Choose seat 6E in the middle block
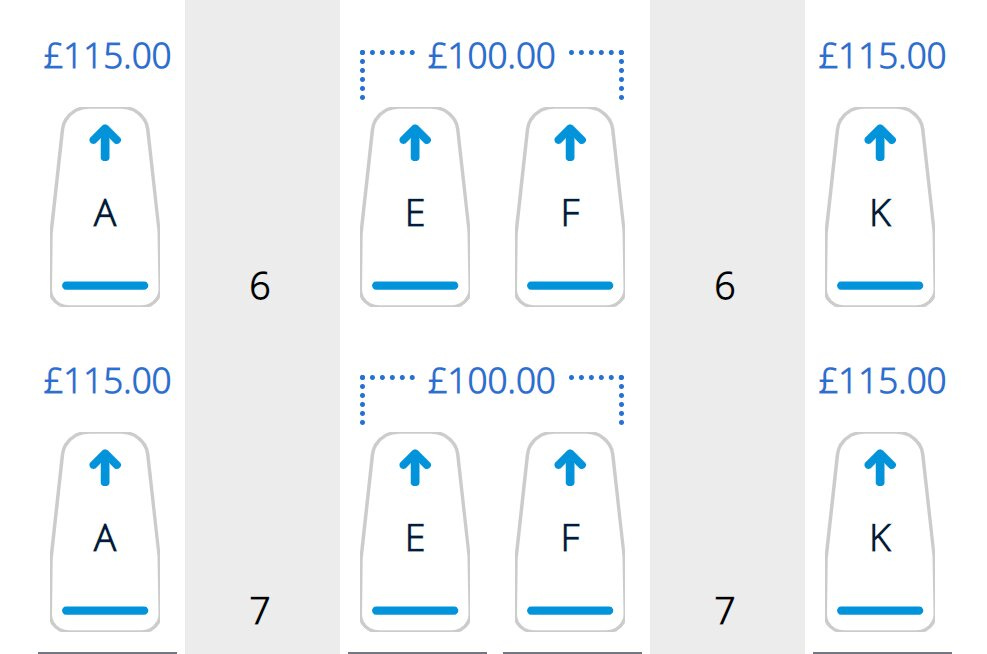The image size is (987, 654). (415, 208)
